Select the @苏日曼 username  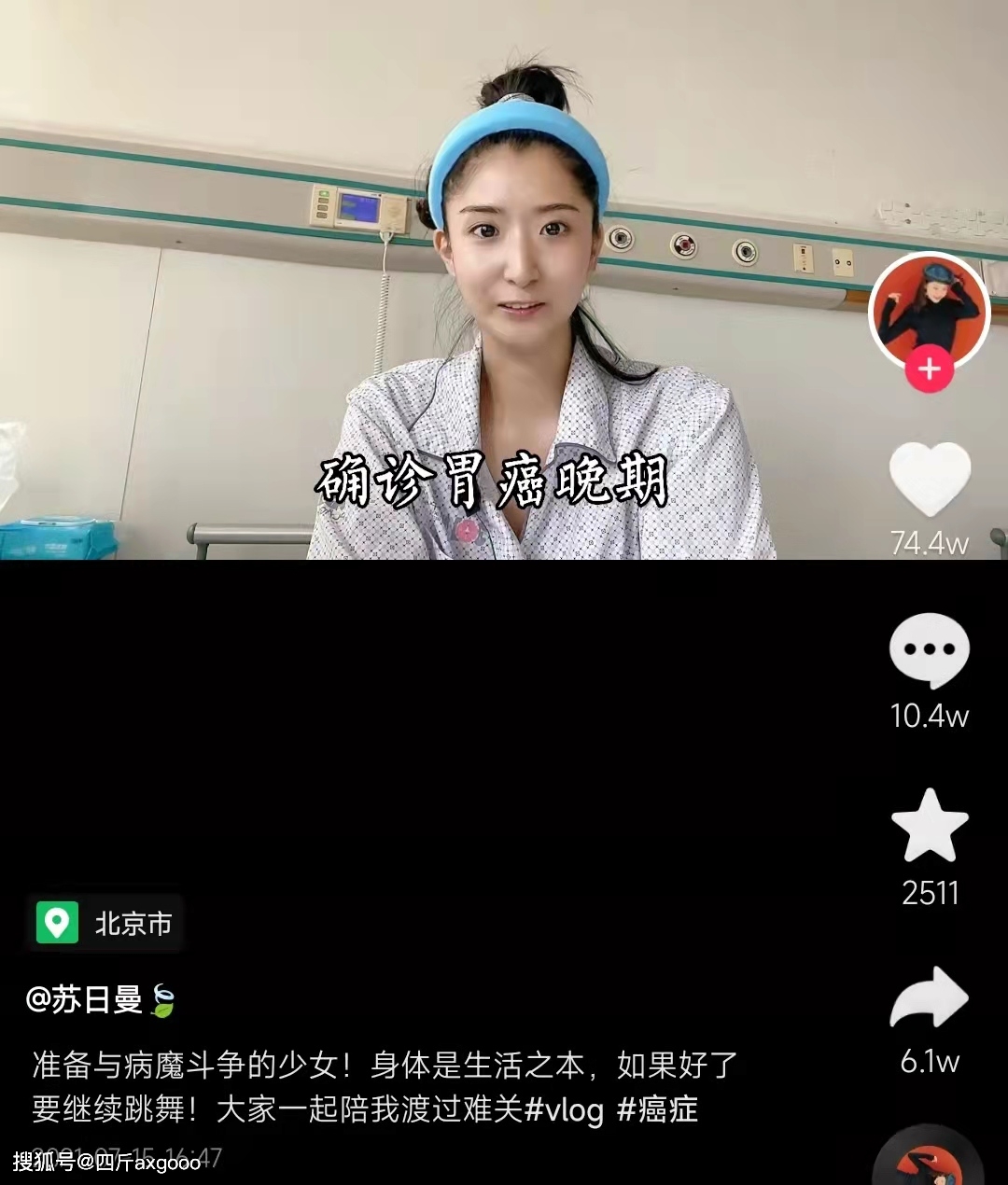tap(89, 997)
